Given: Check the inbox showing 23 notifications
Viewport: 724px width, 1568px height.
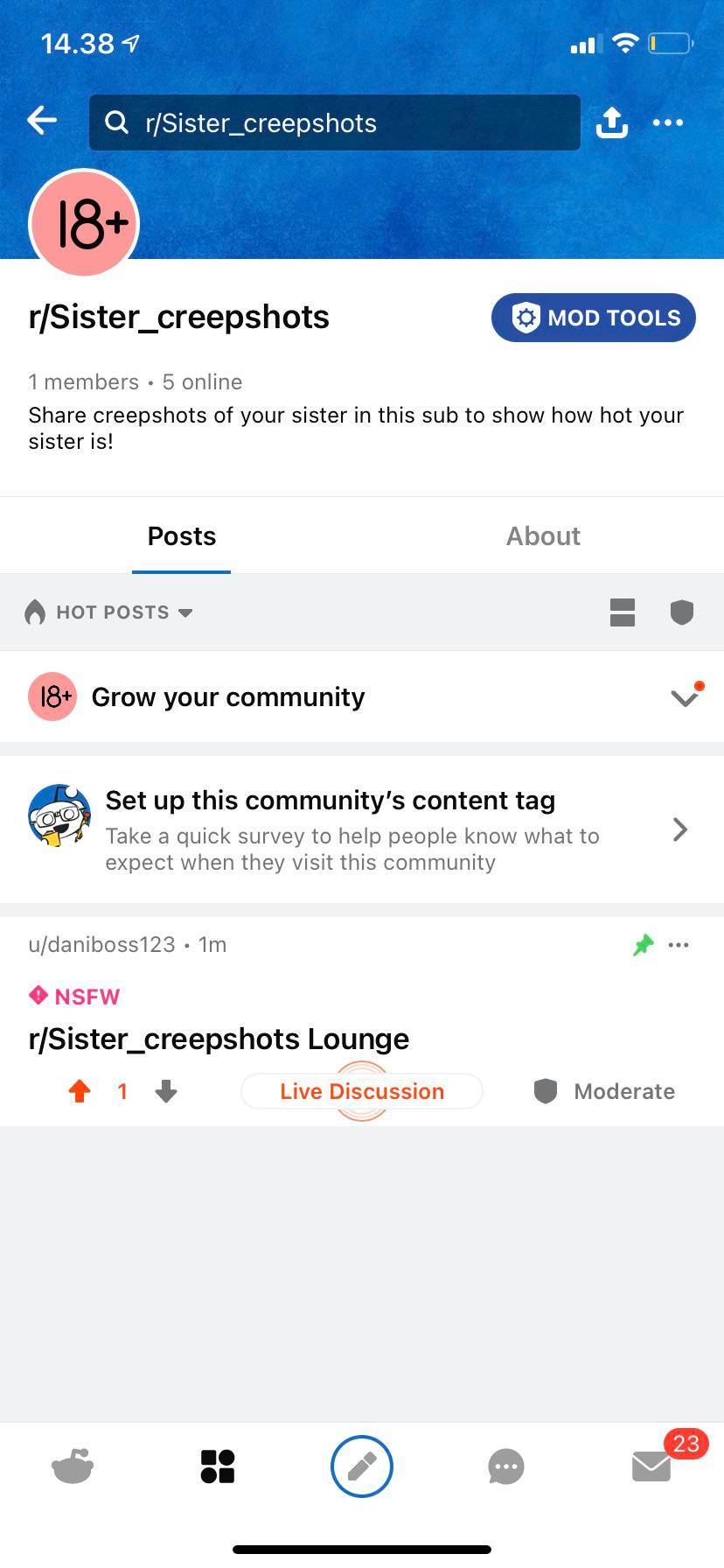Looking at the screenshot, I should 651,1466.
